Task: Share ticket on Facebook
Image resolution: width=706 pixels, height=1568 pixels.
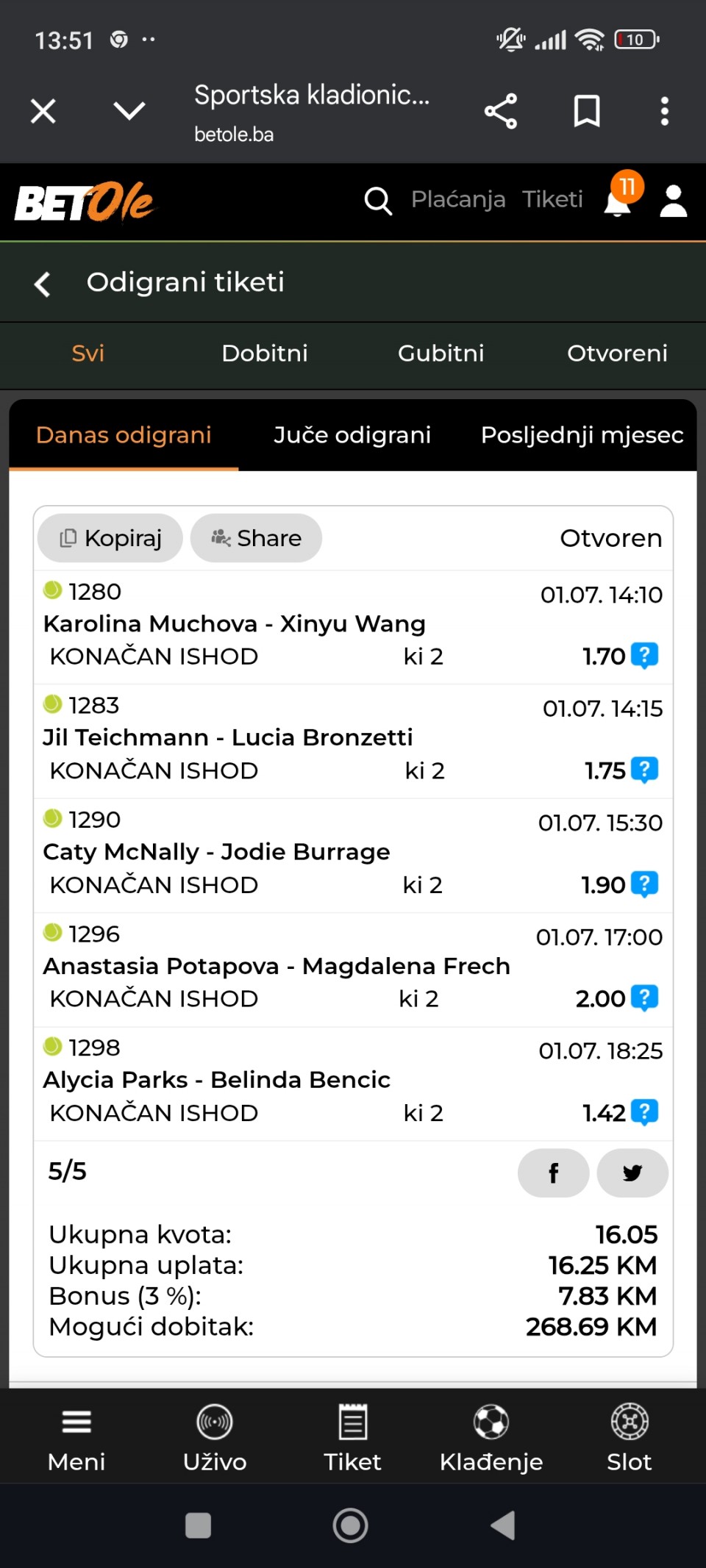Action: 553,1173
